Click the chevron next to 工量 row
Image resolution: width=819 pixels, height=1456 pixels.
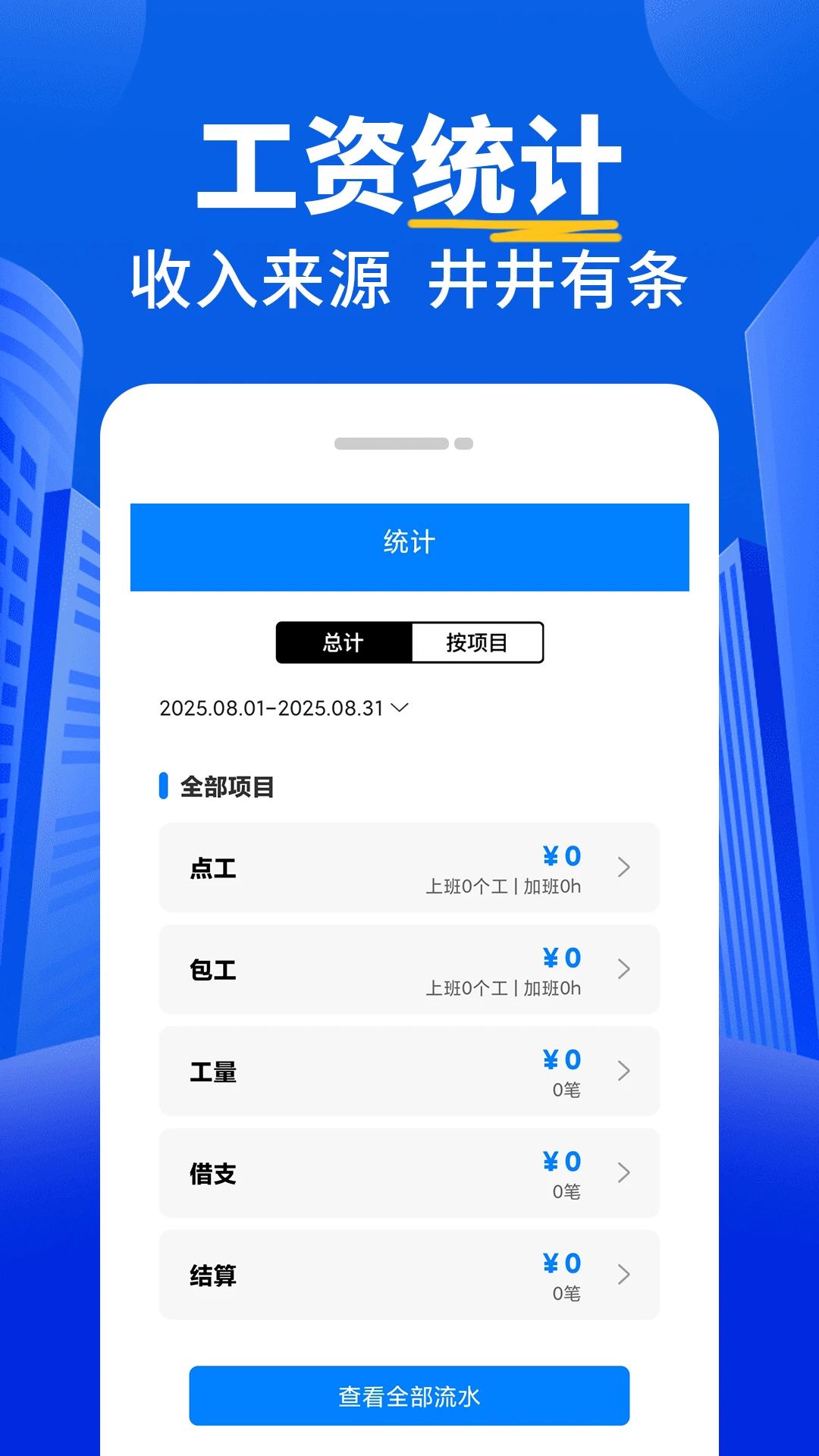623,1071
